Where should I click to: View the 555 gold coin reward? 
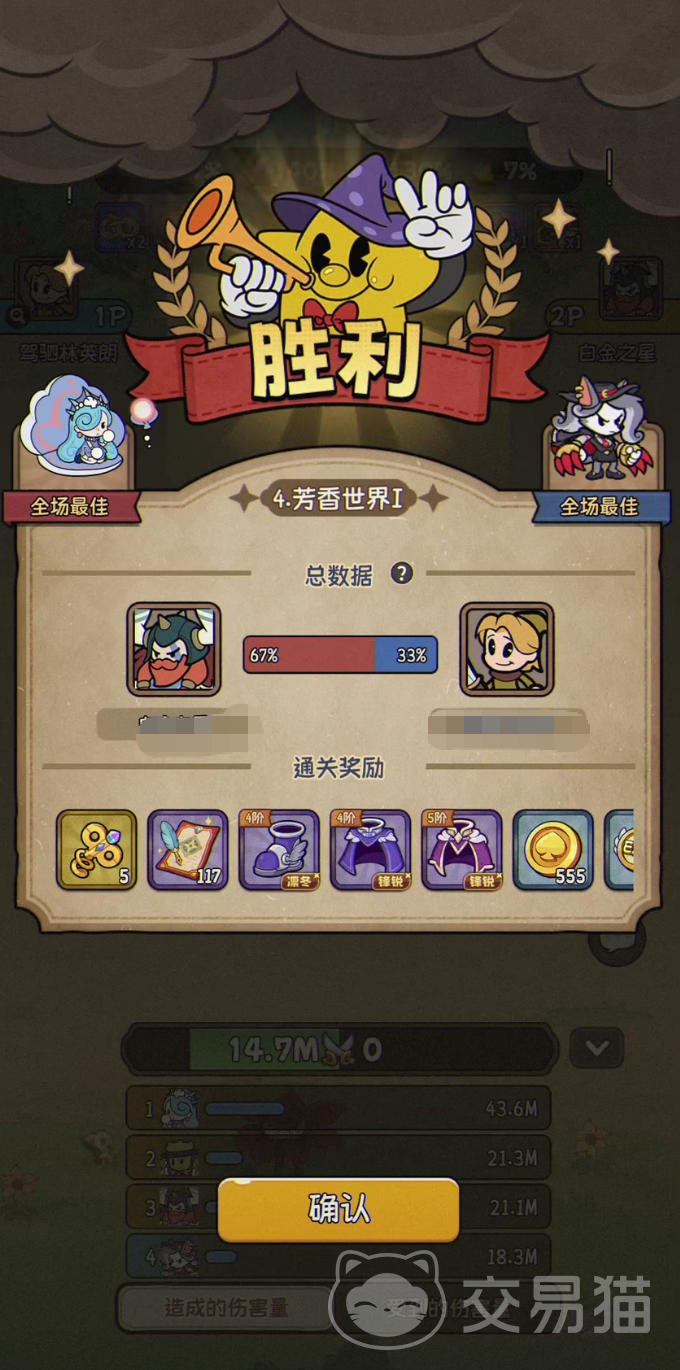(553, 850)
